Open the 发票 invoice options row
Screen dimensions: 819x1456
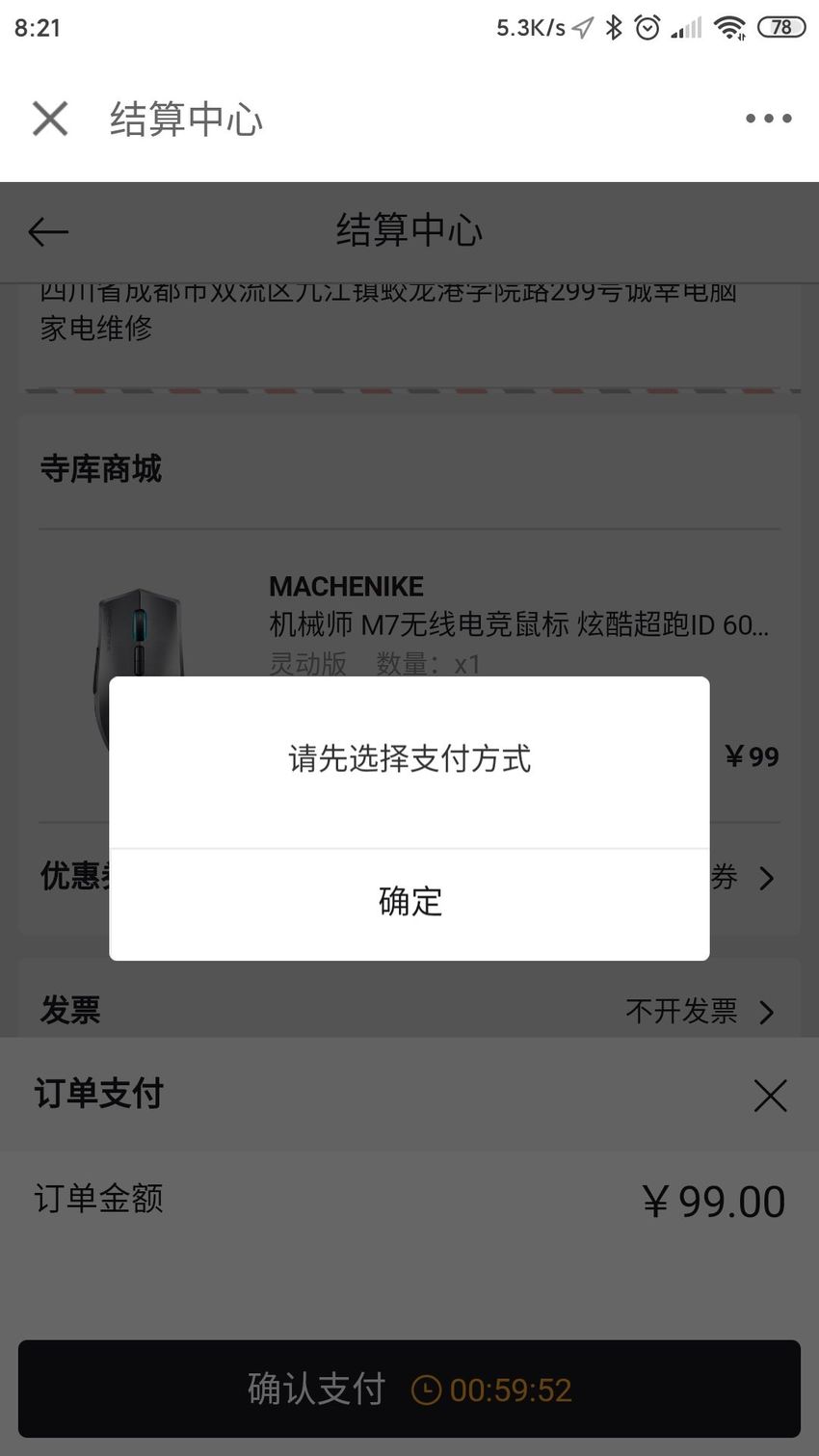[x=409, y=1011]
